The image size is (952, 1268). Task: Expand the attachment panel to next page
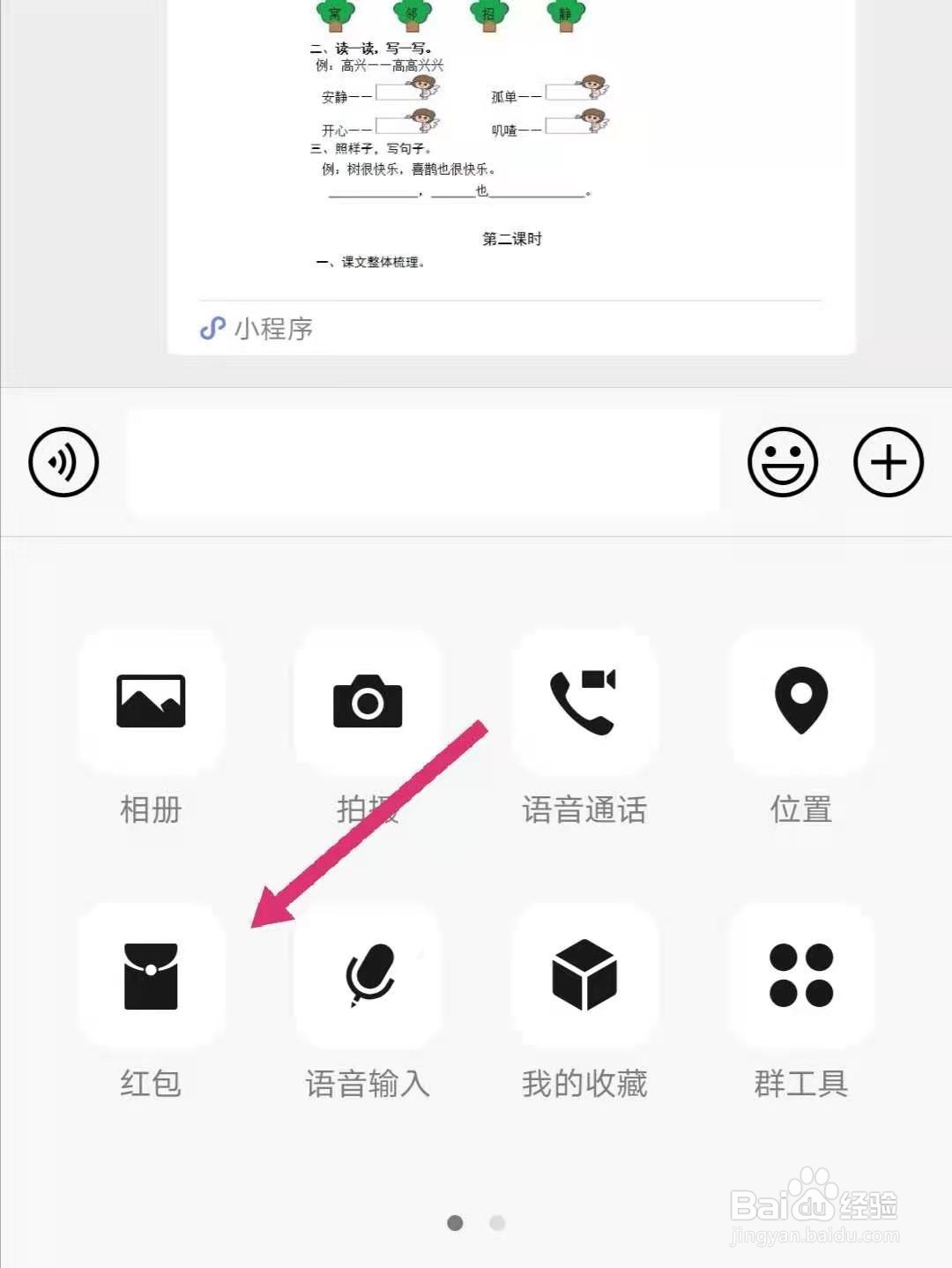click(x=496, y=1223)
